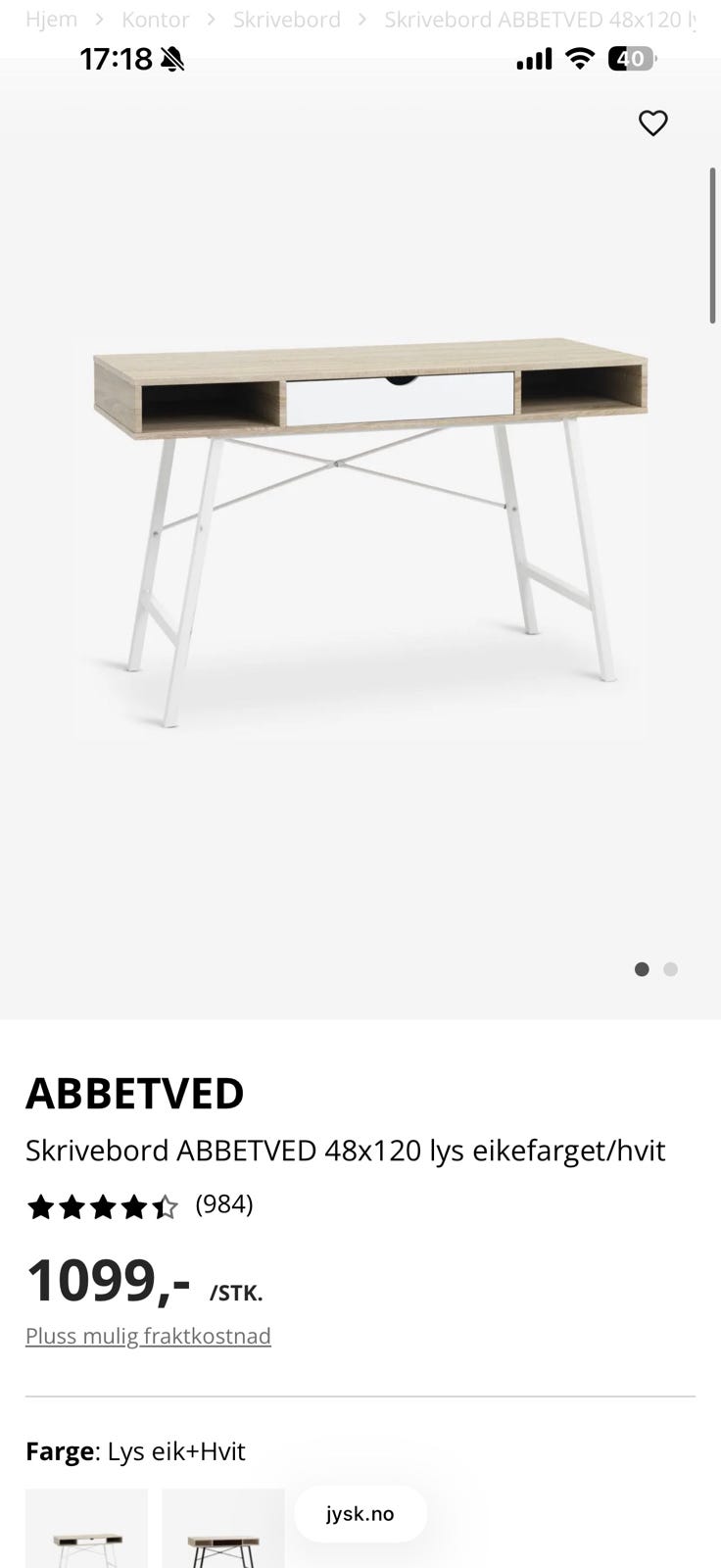
Task: Select the light oak and white color variant
Action: 86,1529
